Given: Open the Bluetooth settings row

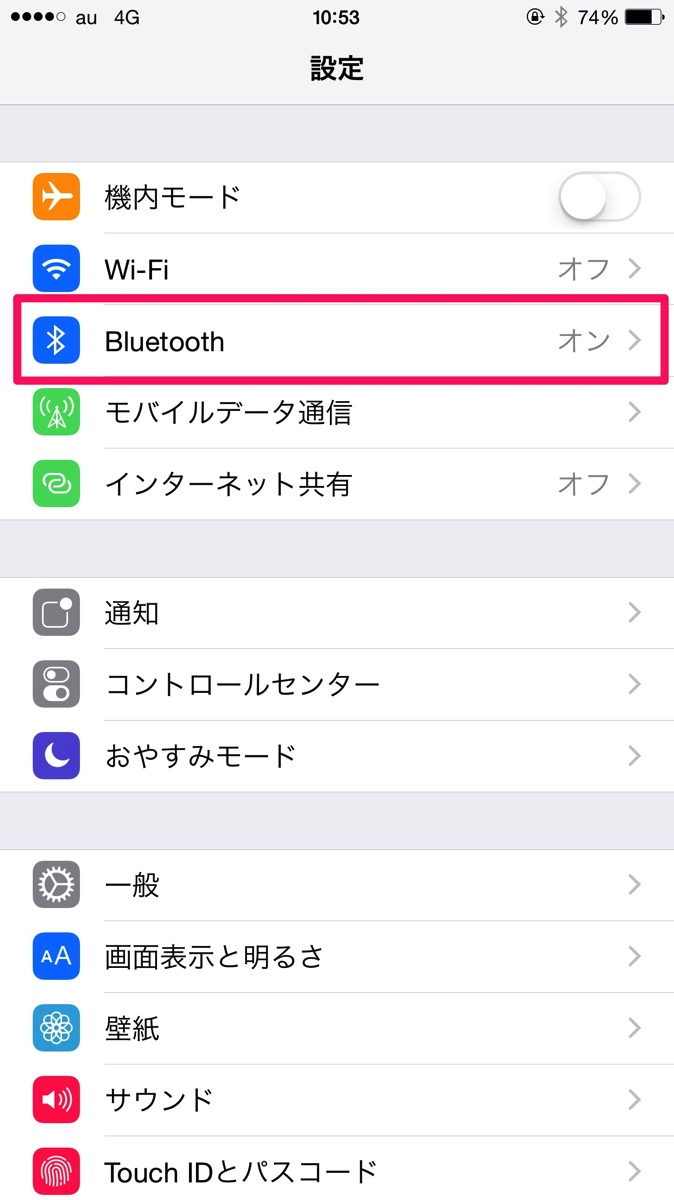Looking at the screenshot, I should click(x=337, y=341).
